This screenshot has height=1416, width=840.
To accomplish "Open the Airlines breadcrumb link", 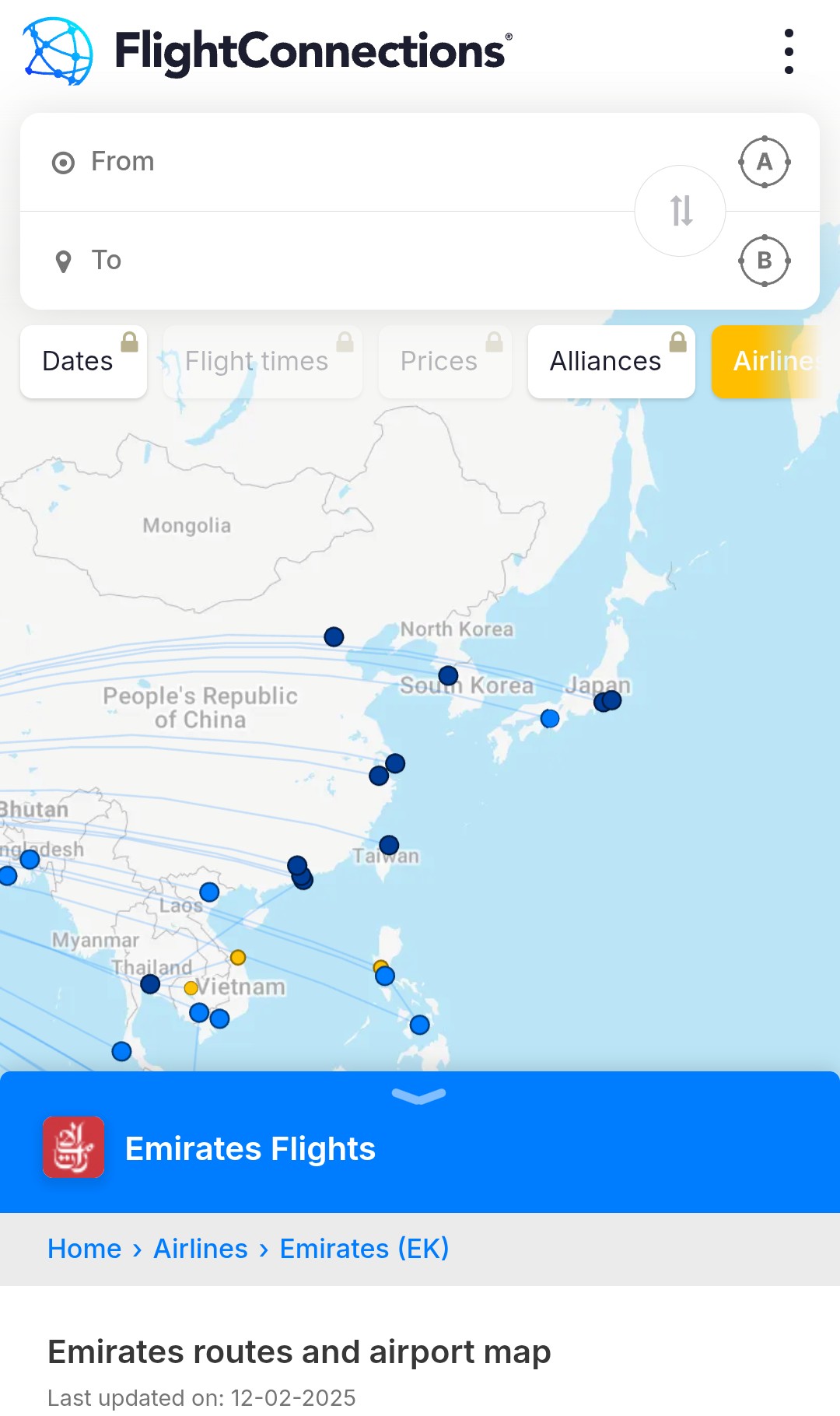I will (201, 1249).
